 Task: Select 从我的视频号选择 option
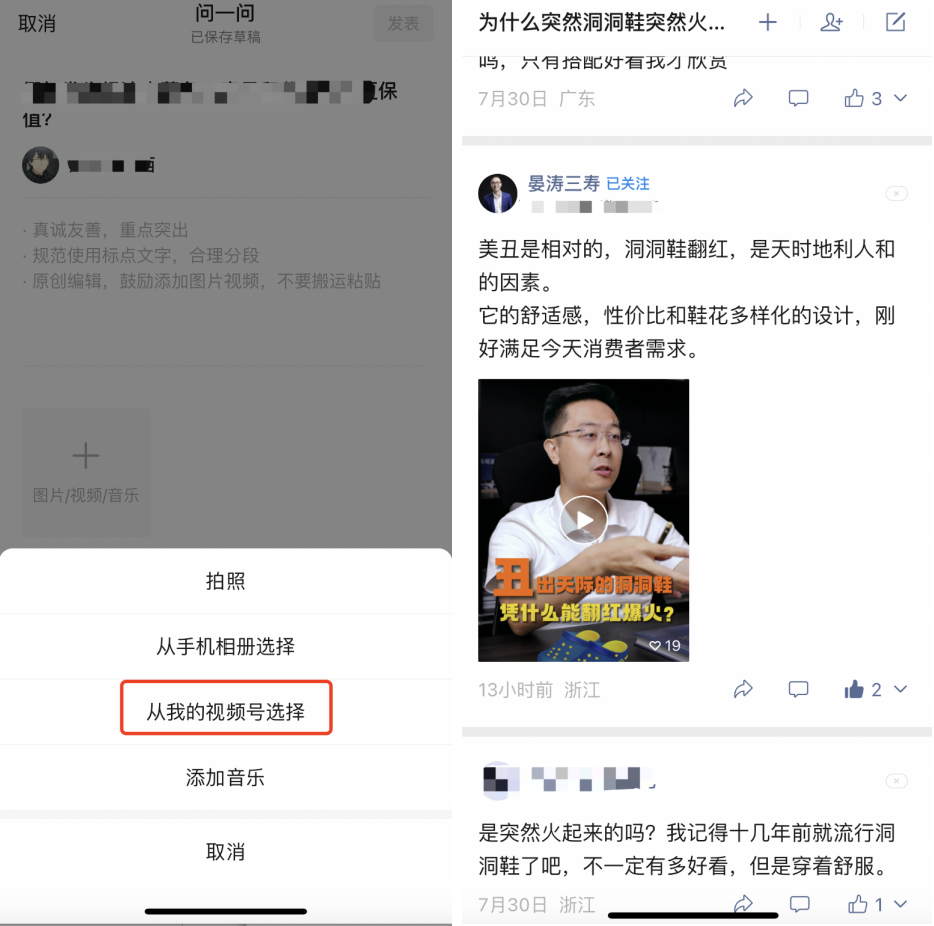[225, 712]
